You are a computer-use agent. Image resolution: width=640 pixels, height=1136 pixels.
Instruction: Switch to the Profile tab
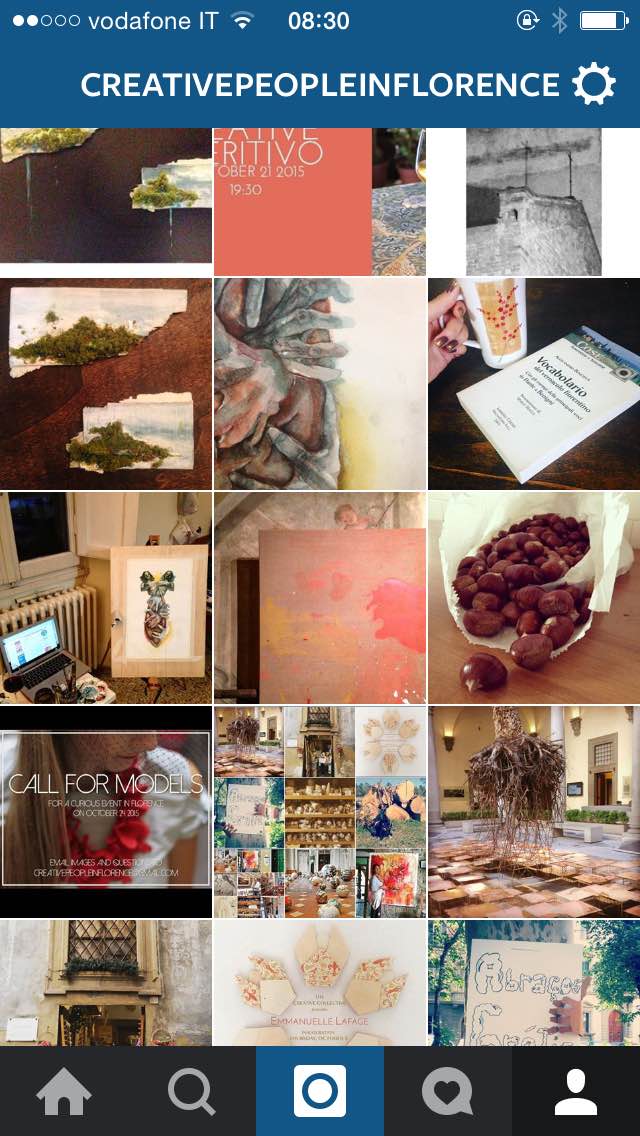pyautogui.click(x=575, y=1091)
